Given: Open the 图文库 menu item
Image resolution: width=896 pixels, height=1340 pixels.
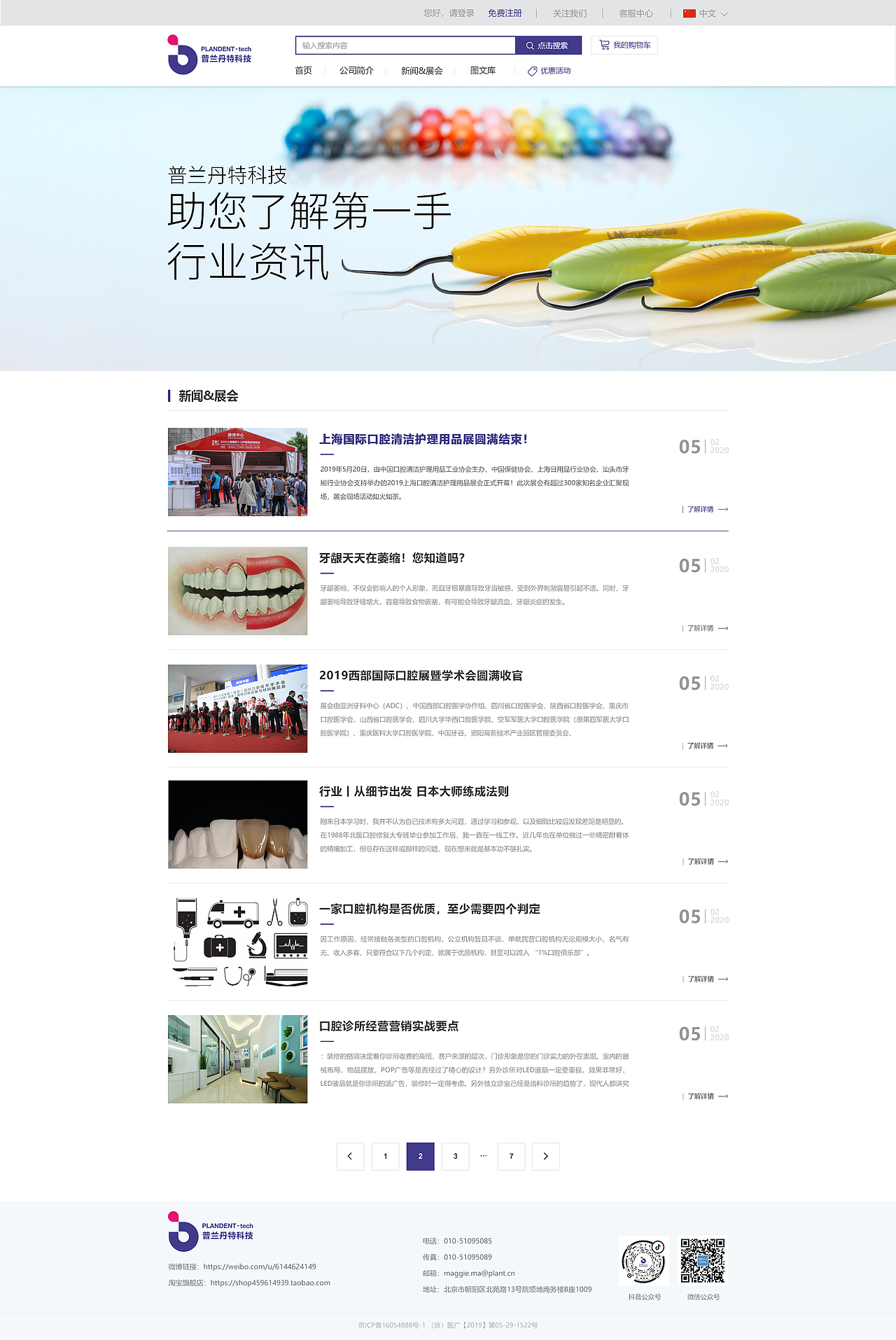Looking at the screenshot, I should [x=483, y=70].
